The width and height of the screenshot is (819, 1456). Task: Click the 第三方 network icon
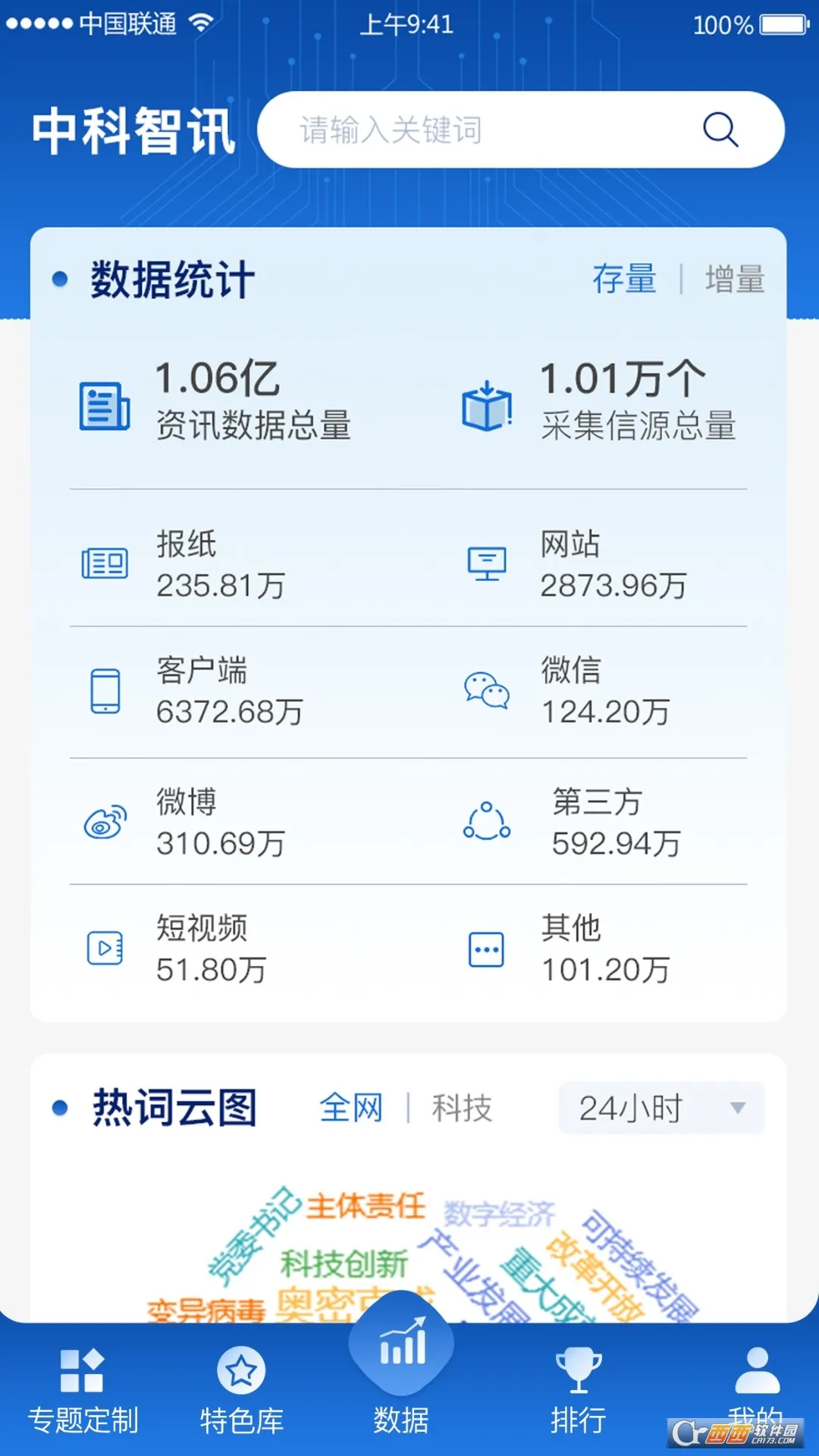coord(488,821)
